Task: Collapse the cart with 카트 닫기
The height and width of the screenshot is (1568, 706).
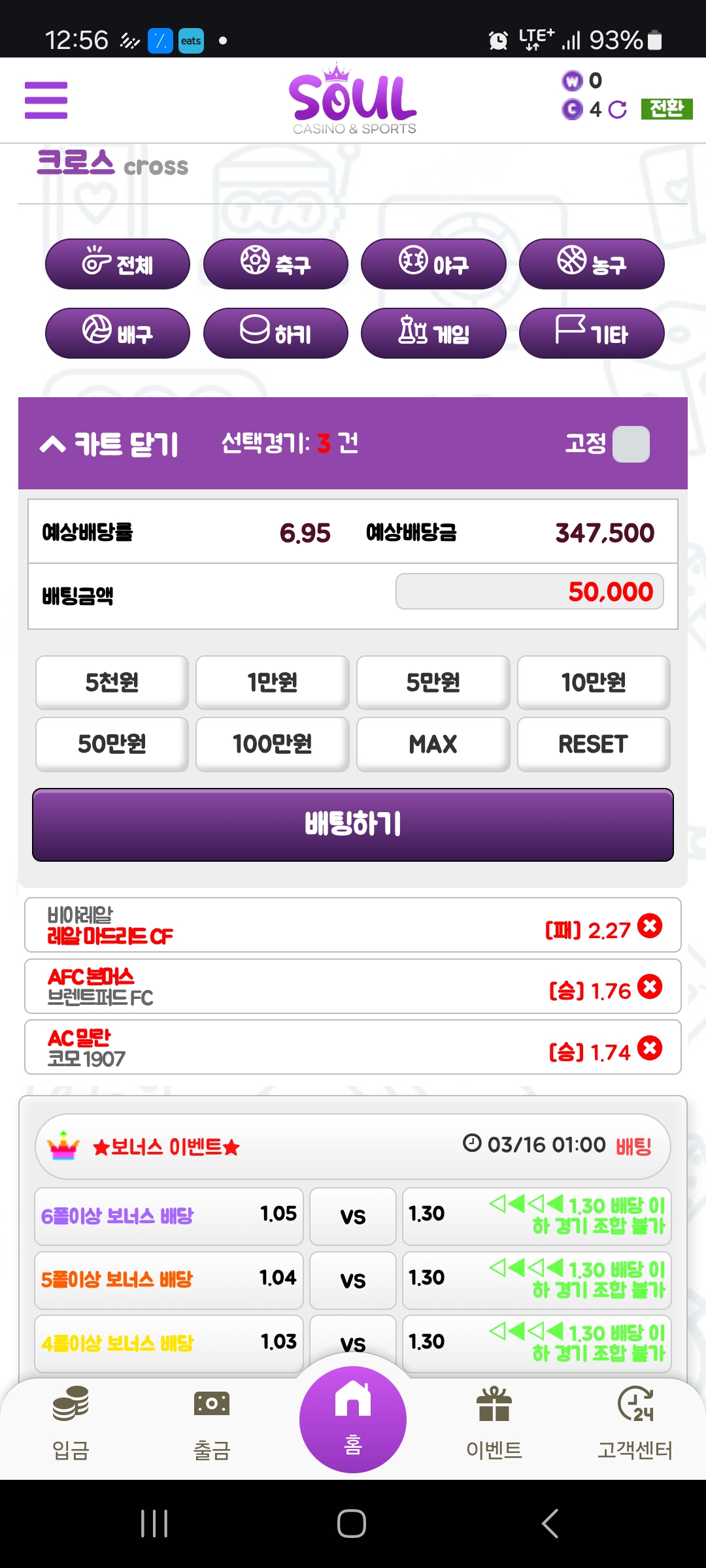Action: (109, 444)
